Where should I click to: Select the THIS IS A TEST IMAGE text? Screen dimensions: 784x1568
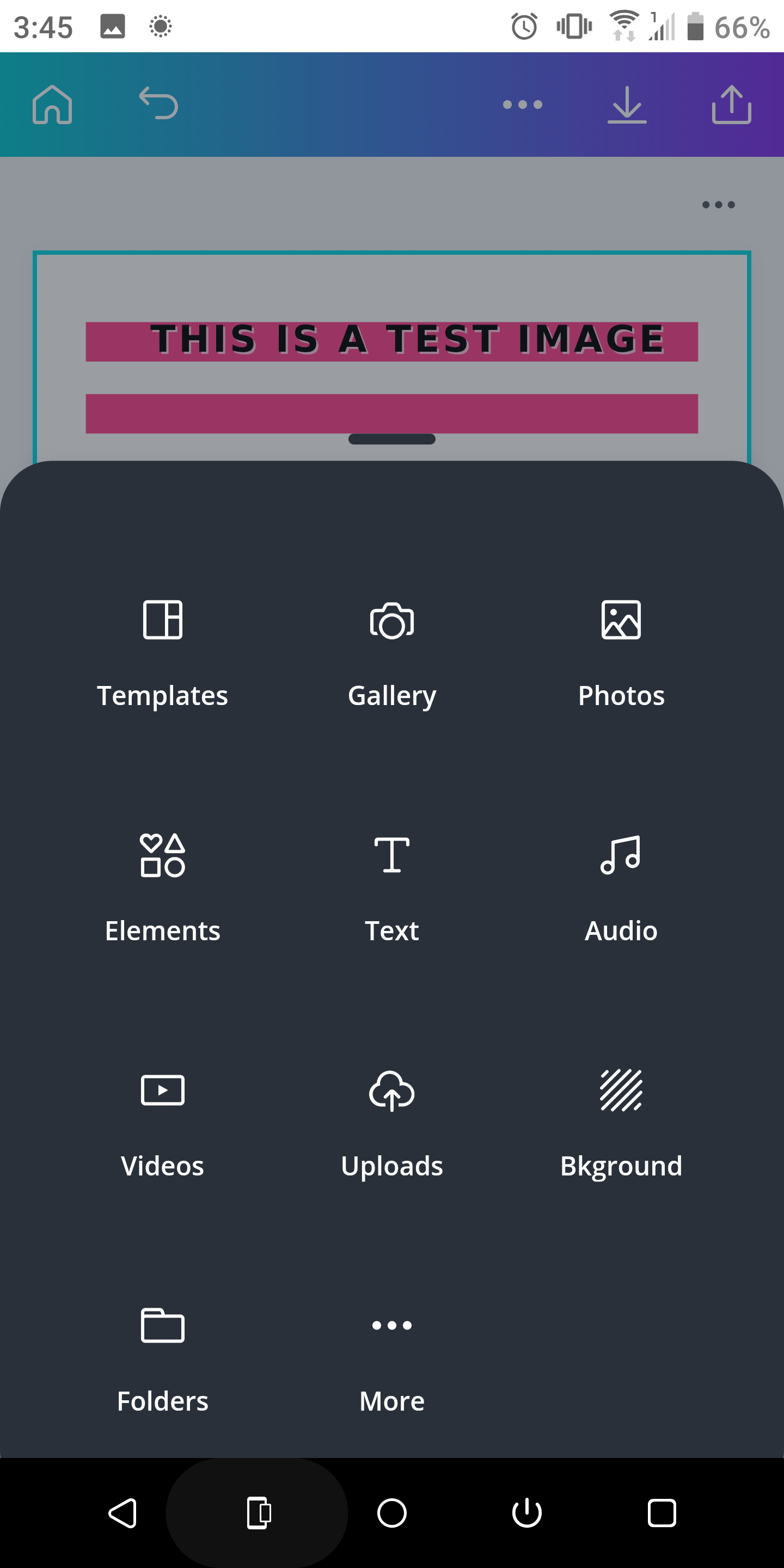(x=392, y=339)
